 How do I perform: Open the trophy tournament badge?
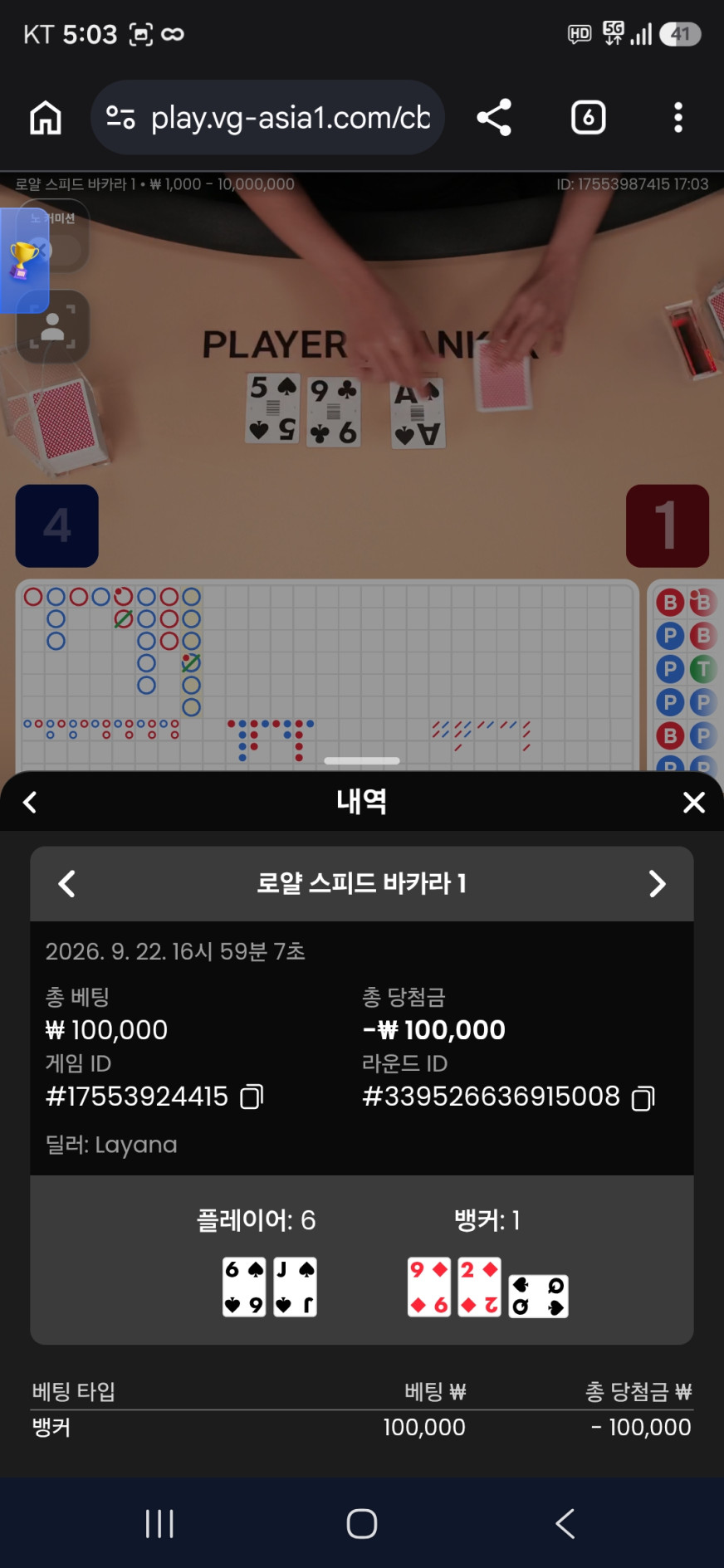point(23,260)
